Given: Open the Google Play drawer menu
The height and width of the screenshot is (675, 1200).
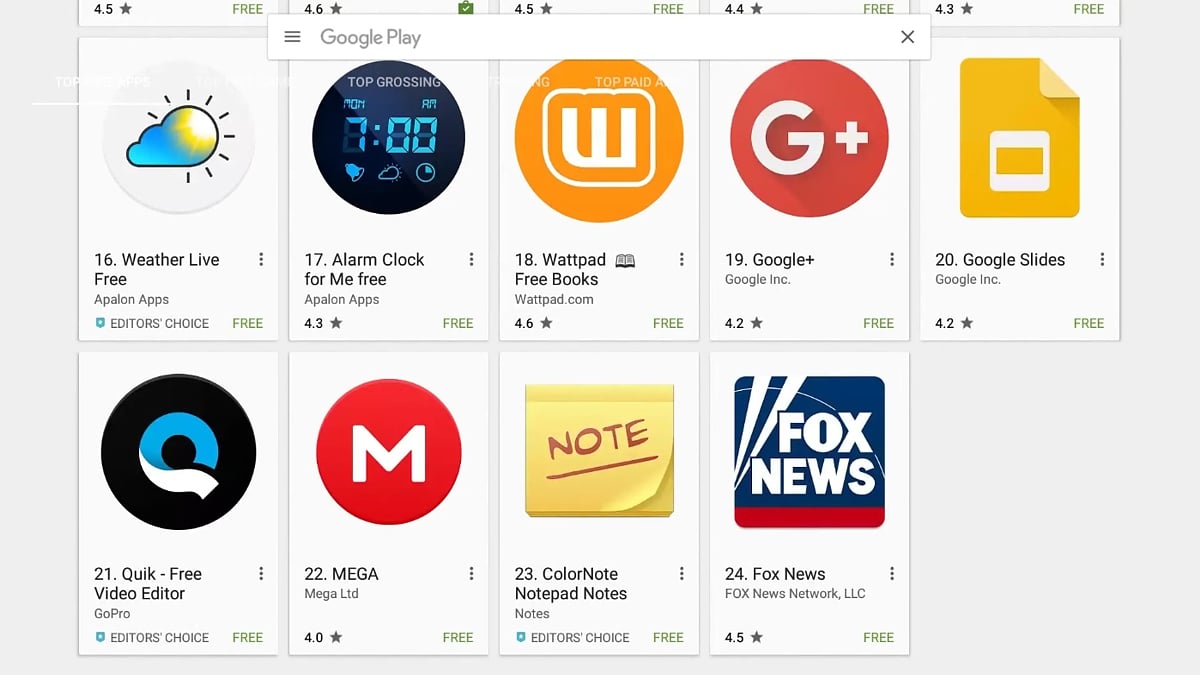Looking at the screenshot, I should coord(292,37).
